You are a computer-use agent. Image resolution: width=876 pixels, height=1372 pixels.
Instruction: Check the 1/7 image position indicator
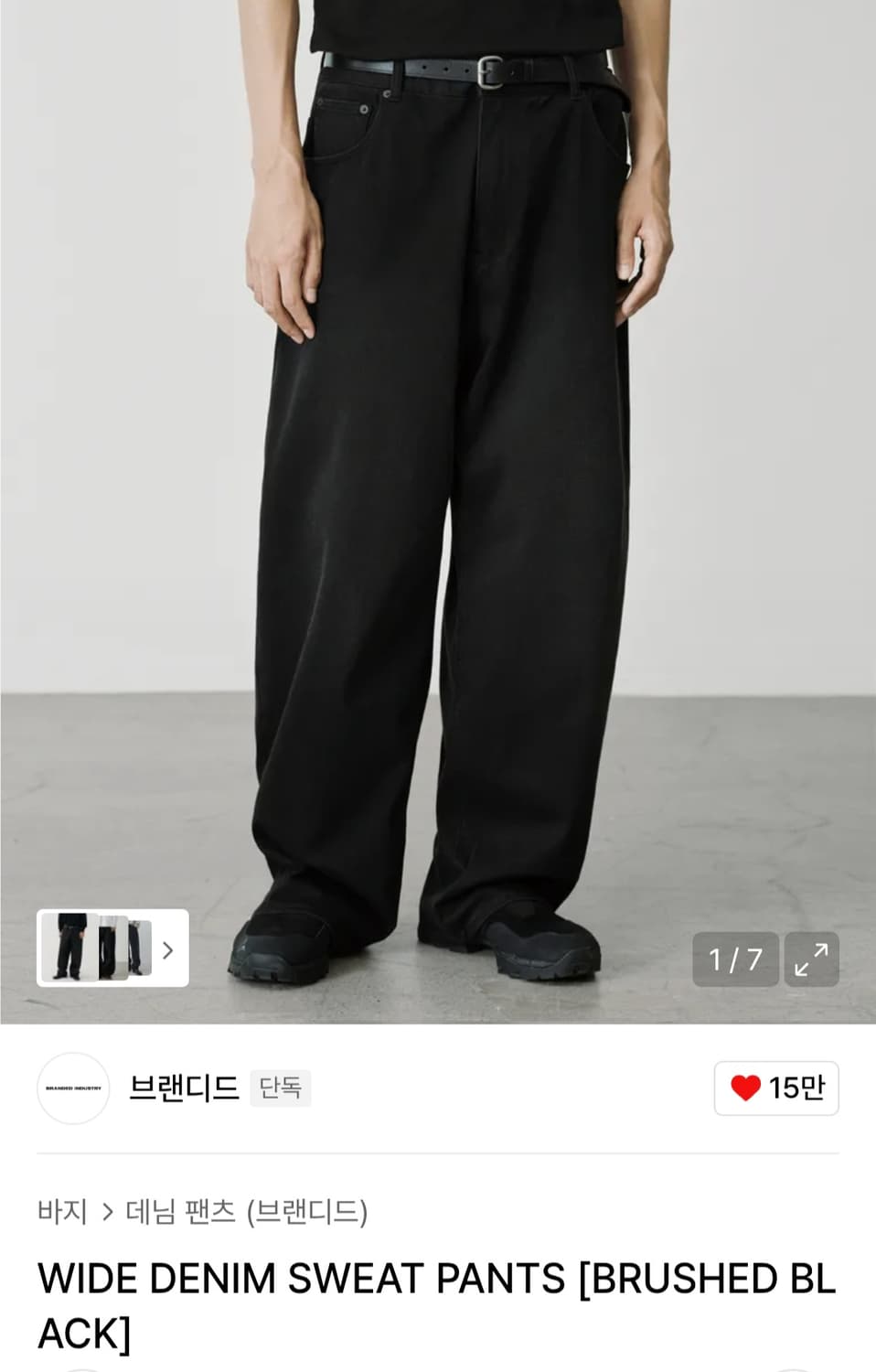coord(736,959)
